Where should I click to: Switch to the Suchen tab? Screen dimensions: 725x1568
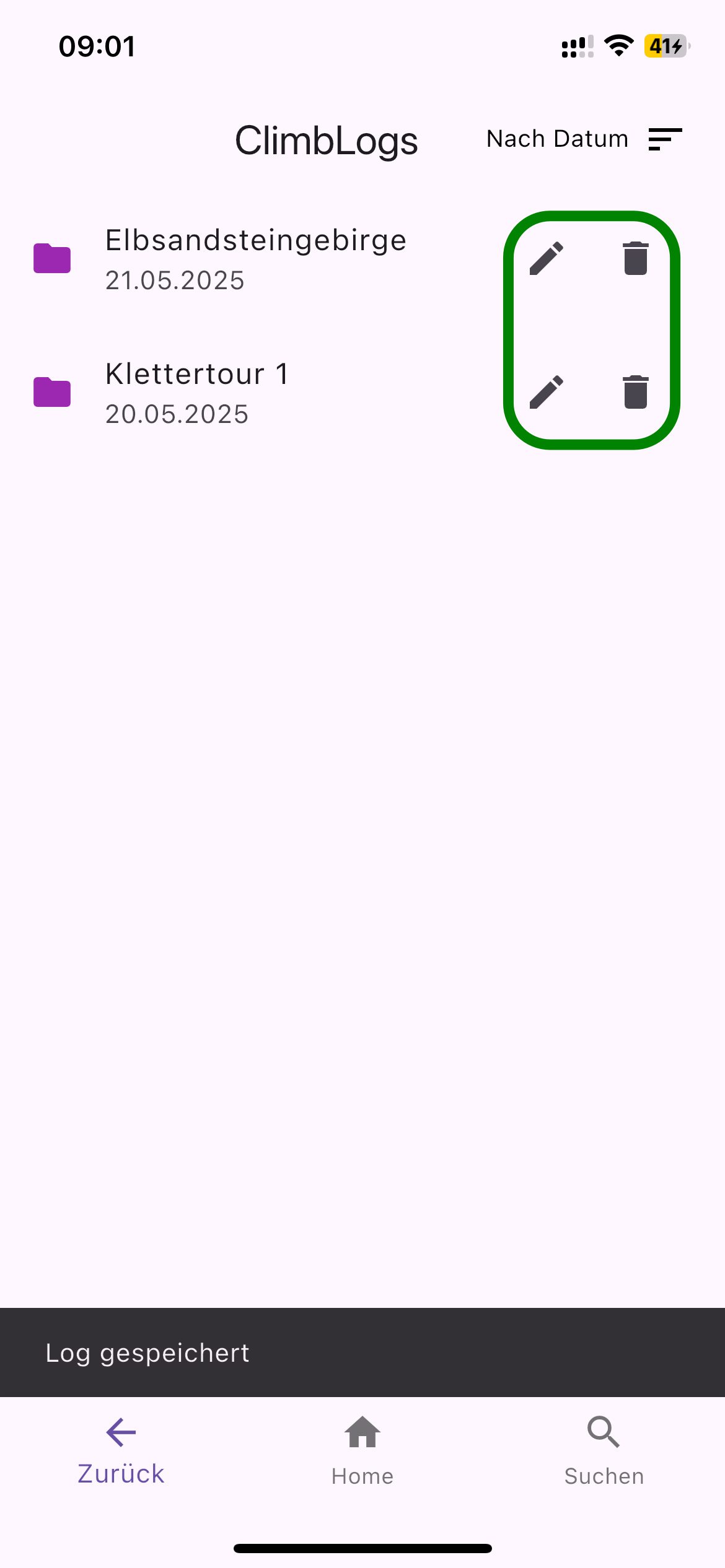[604, 1450]
